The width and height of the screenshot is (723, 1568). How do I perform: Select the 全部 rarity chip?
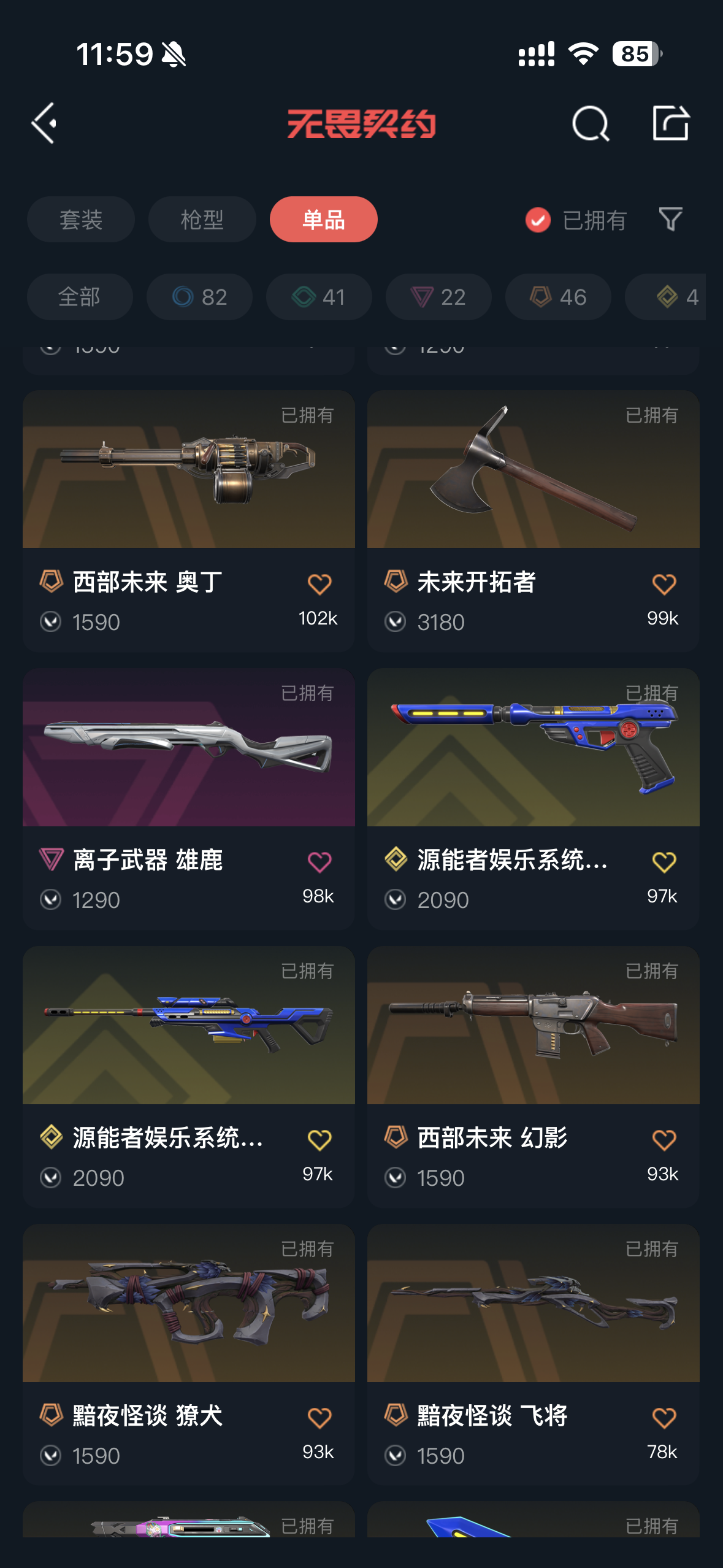tap(80, 297)
